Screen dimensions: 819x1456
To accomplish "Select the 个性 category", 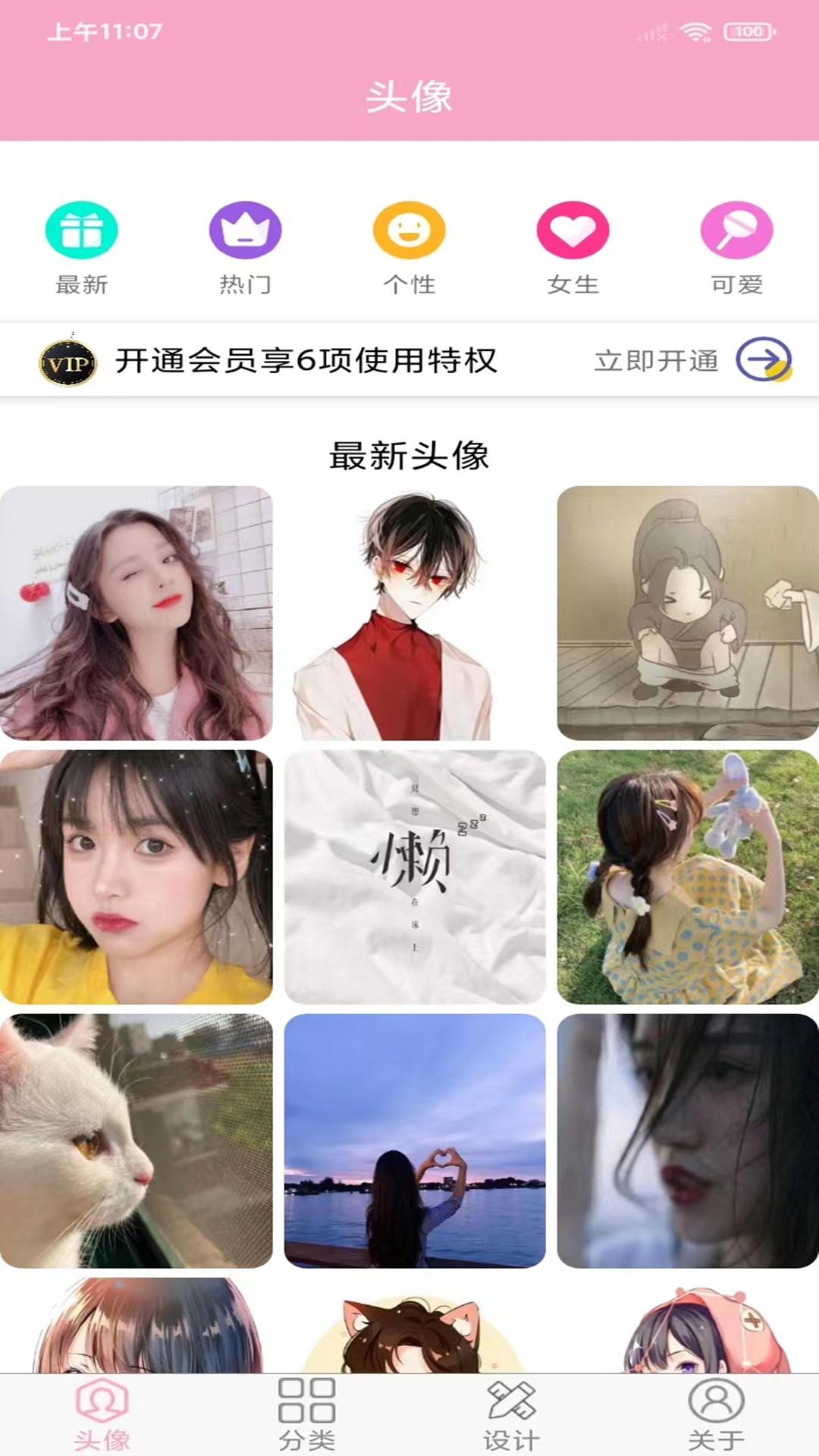I will point(409,248).
